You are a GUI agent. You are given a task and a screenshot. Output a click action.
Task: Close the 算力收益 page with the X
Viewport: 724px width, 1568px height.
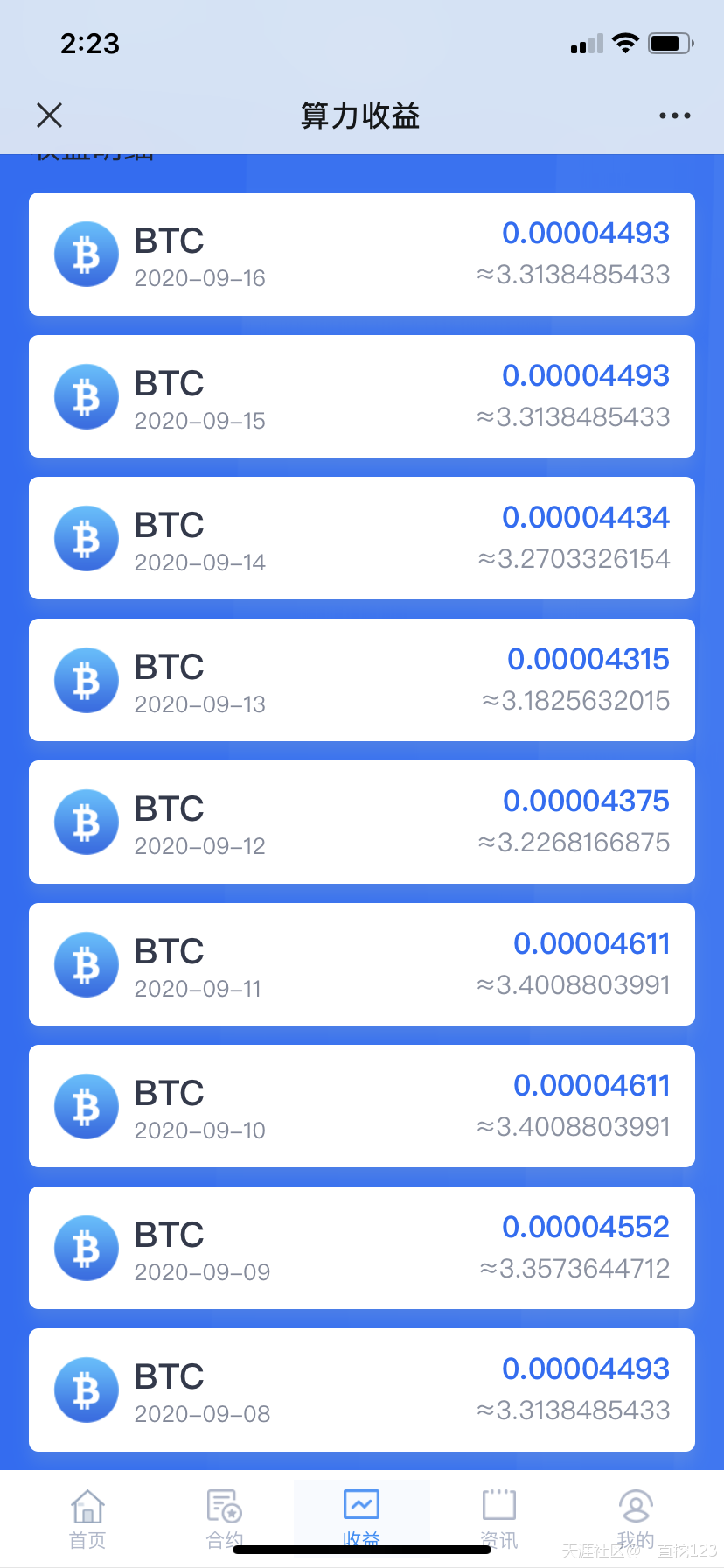click(49, 115)
